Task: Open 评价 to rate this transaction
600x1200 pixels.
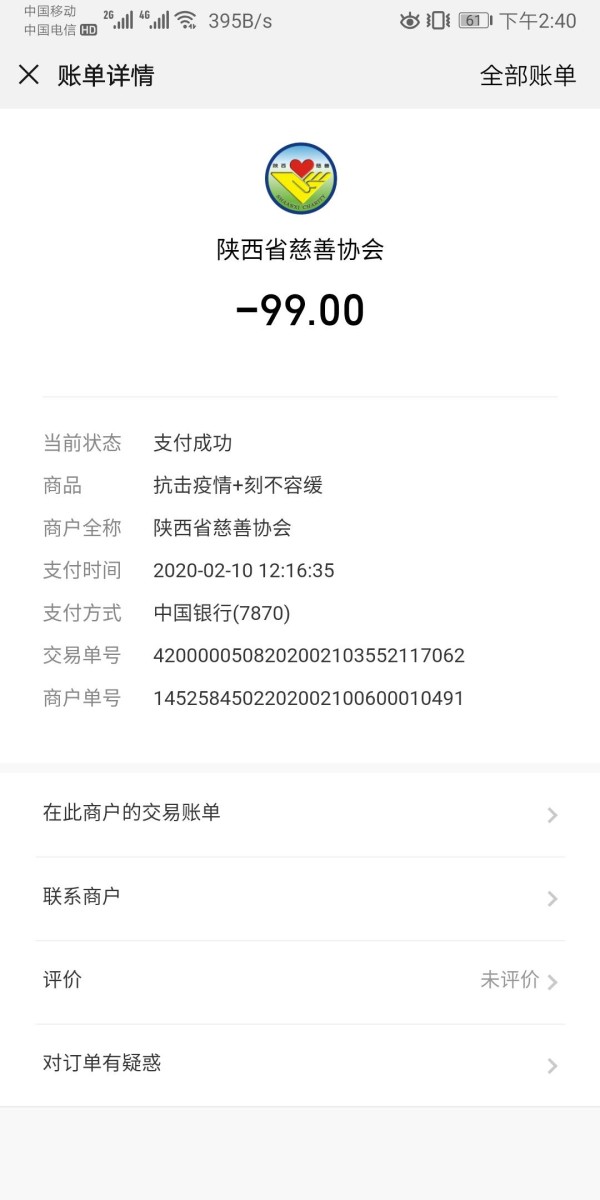Action: 300,981
